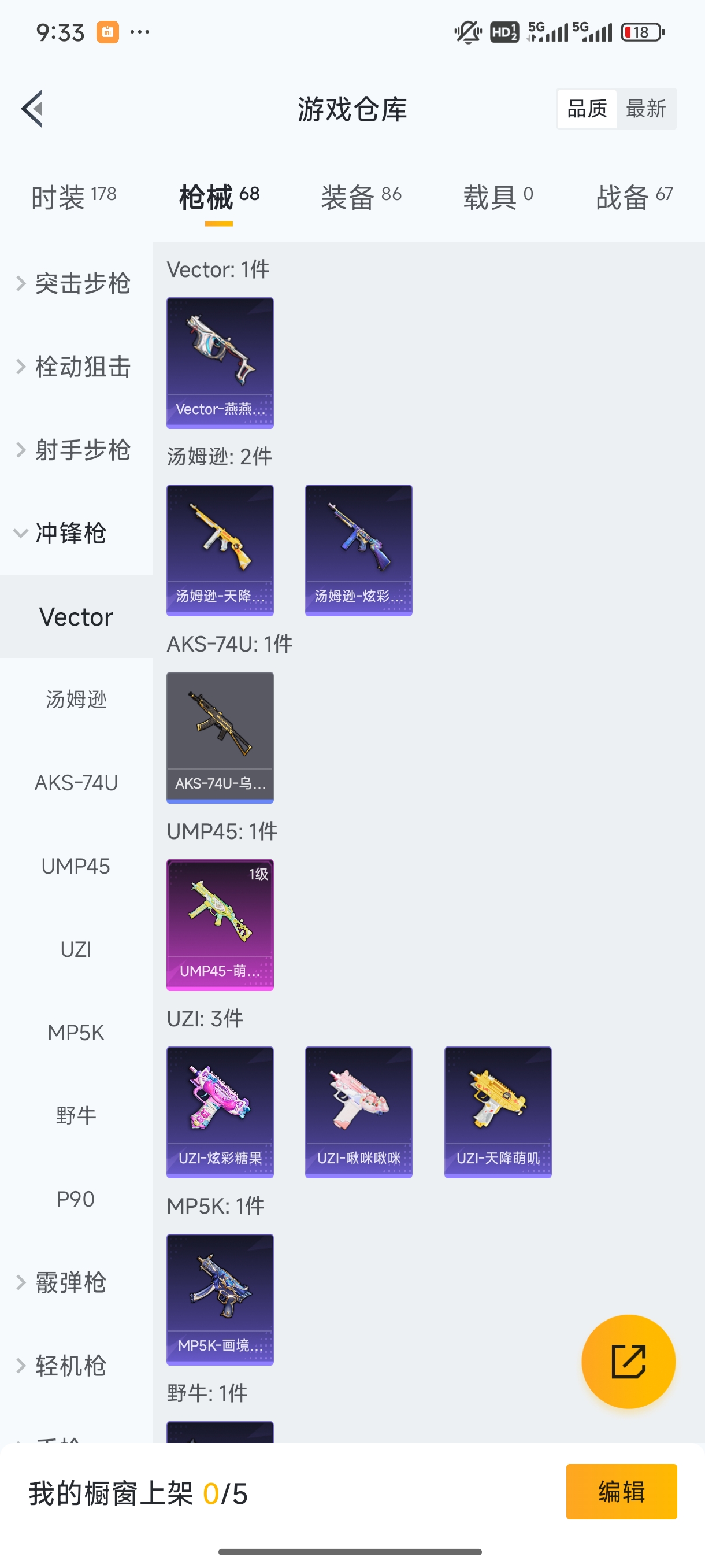
Task: Expand the 突击步枪 category
Action: [x=76, y=284]
